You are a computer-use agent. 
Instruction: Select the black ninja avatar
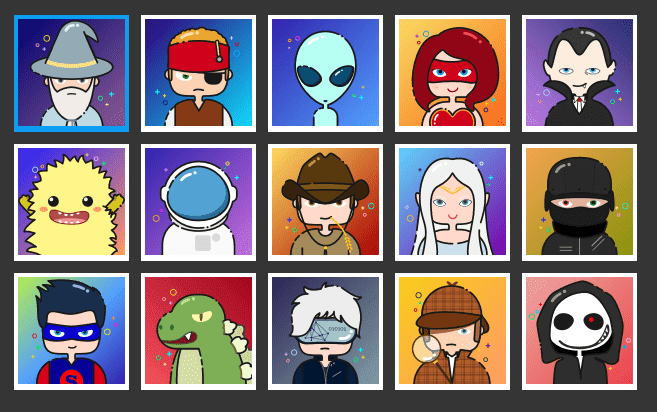coord(579,202)
